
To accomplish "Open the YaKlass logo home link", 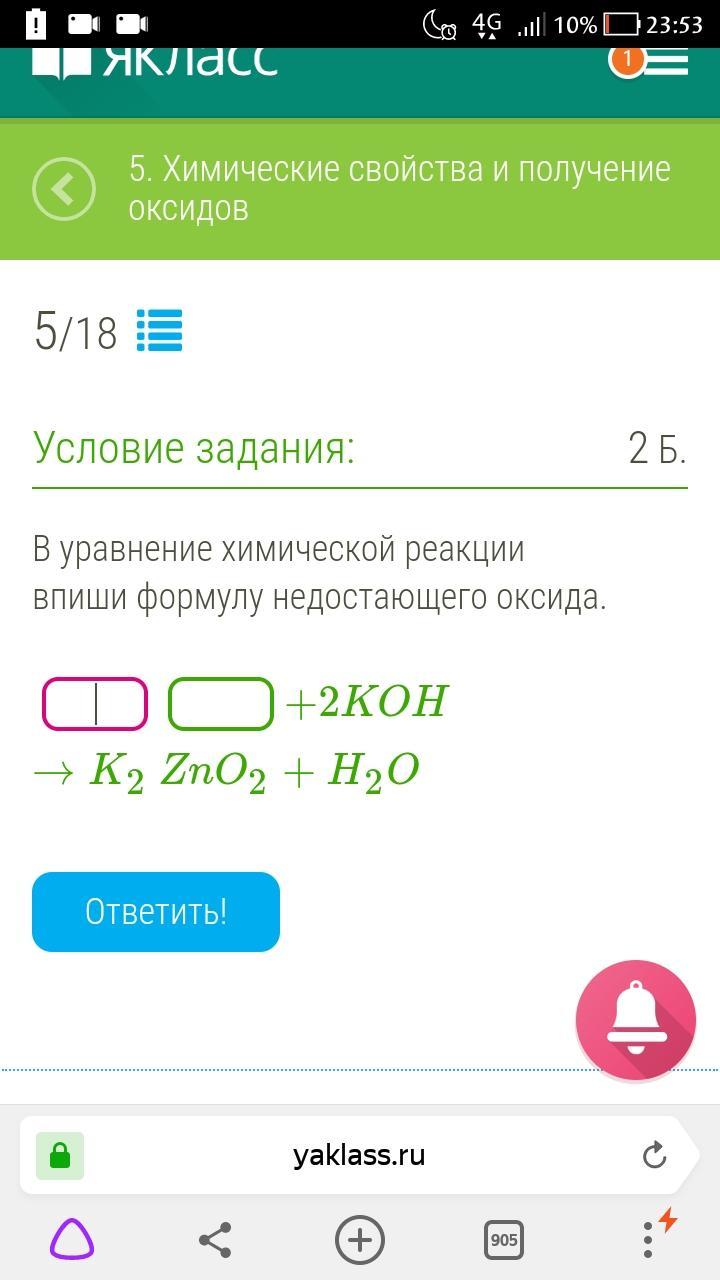I will pos(155,62).
